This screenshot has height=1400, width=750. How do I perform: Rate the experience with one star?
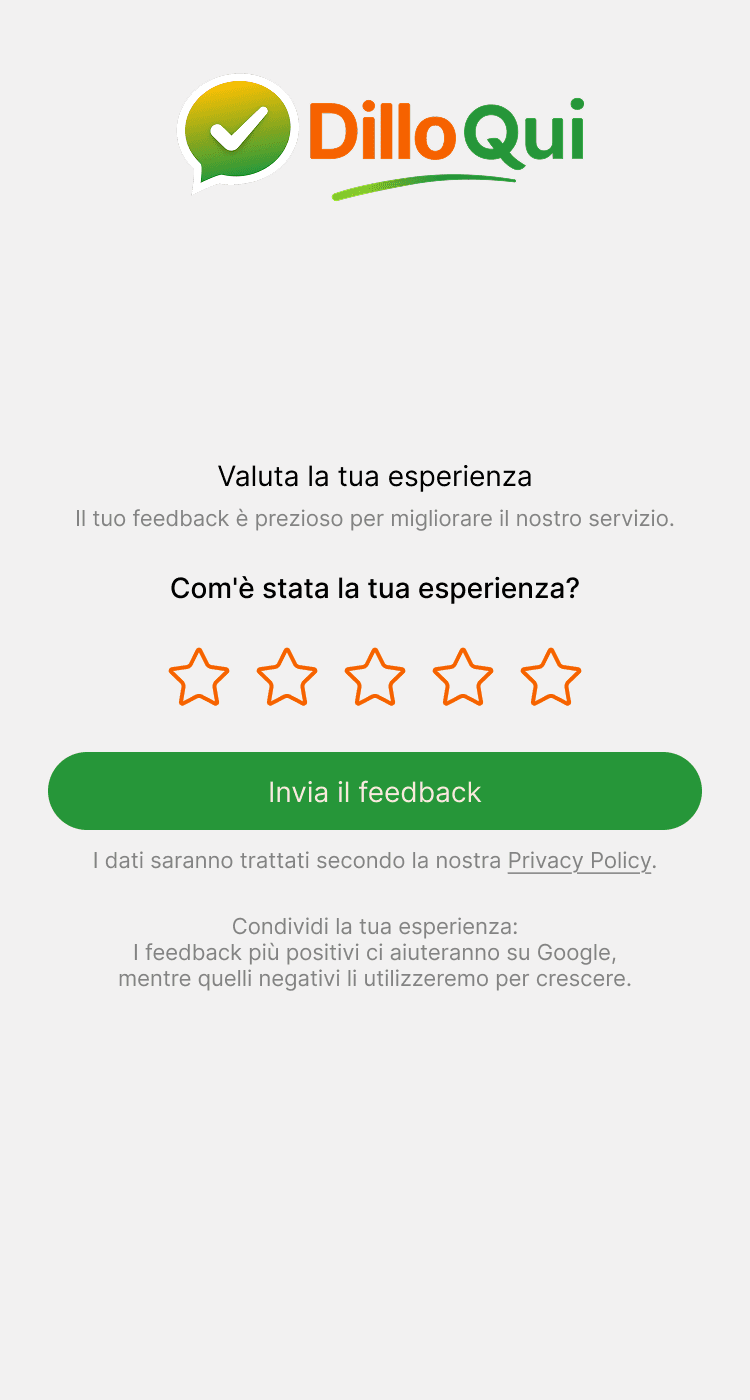click(x=199, y=678)
